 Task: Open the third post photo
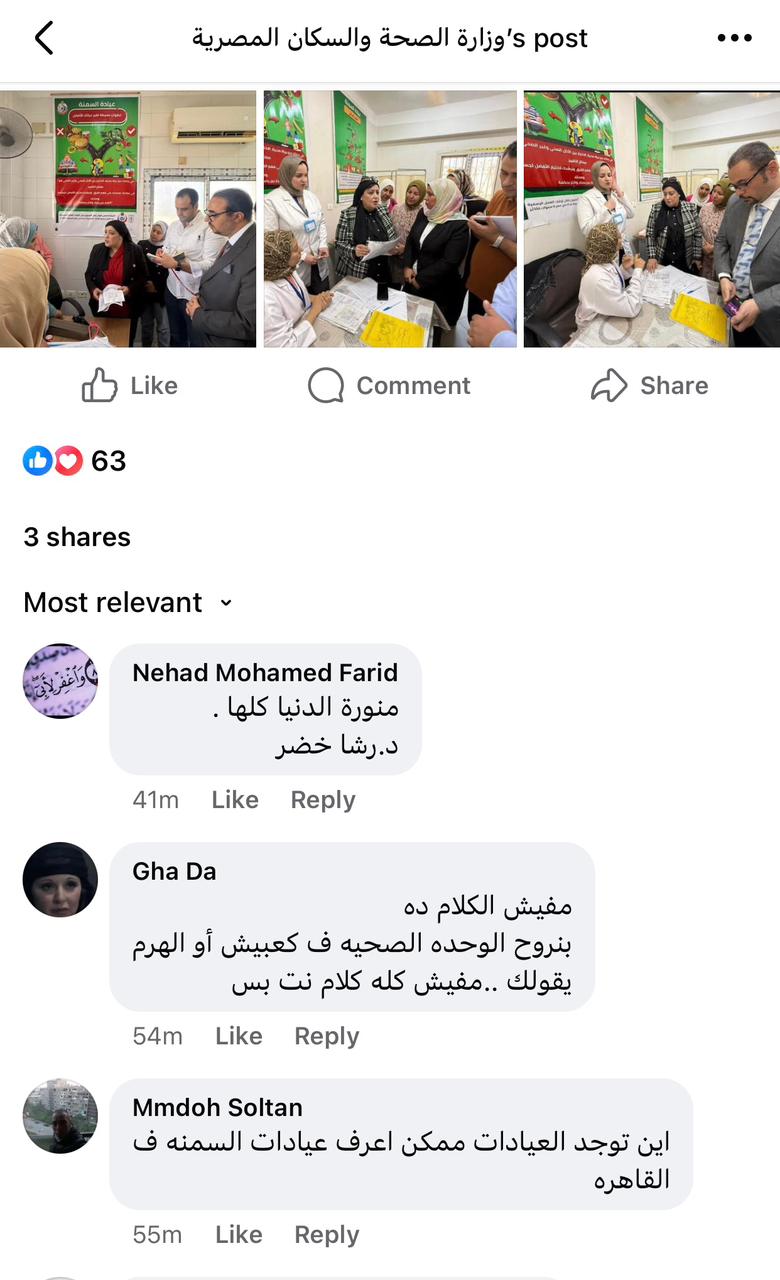pos(651,219)
